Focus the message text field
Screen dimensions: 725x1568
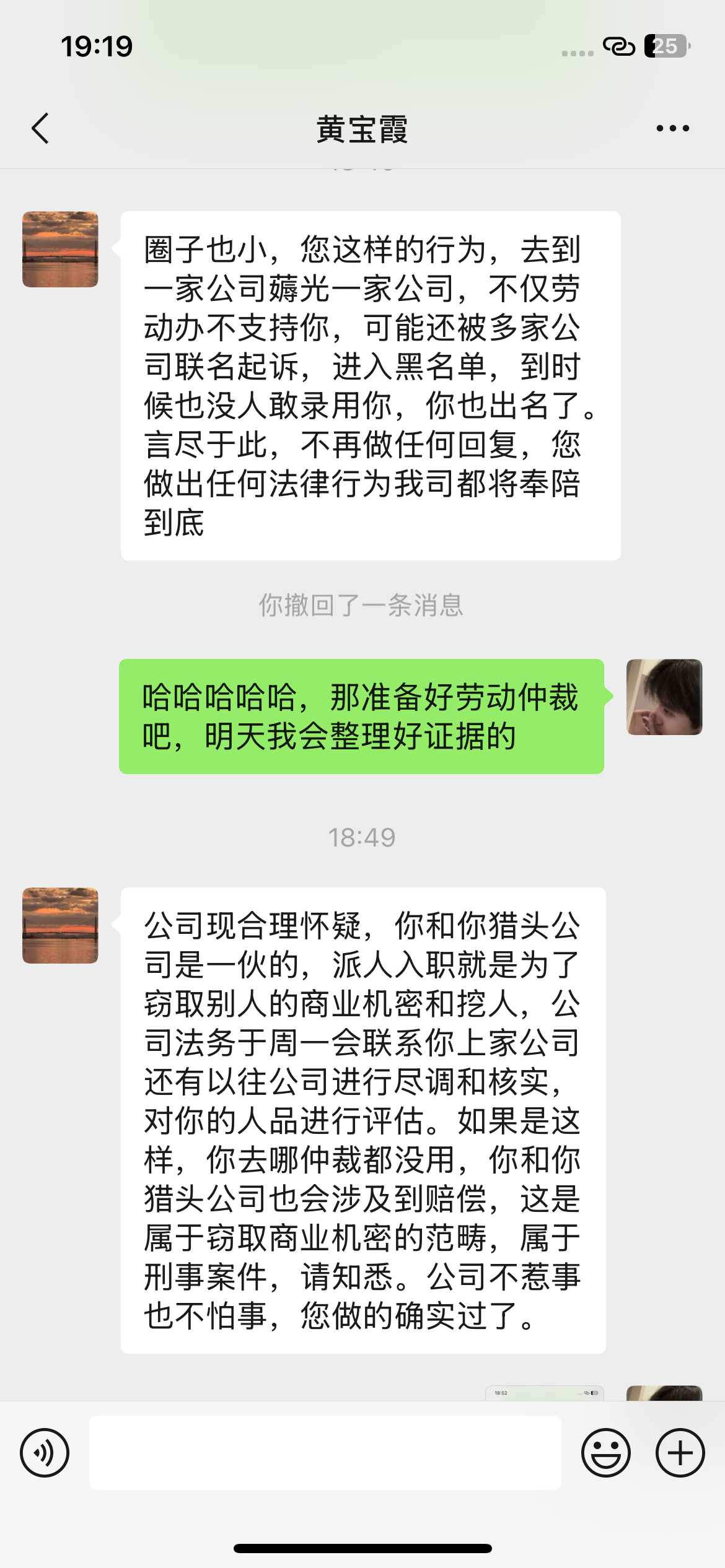pyautogui.click(x=325, y=1453)
